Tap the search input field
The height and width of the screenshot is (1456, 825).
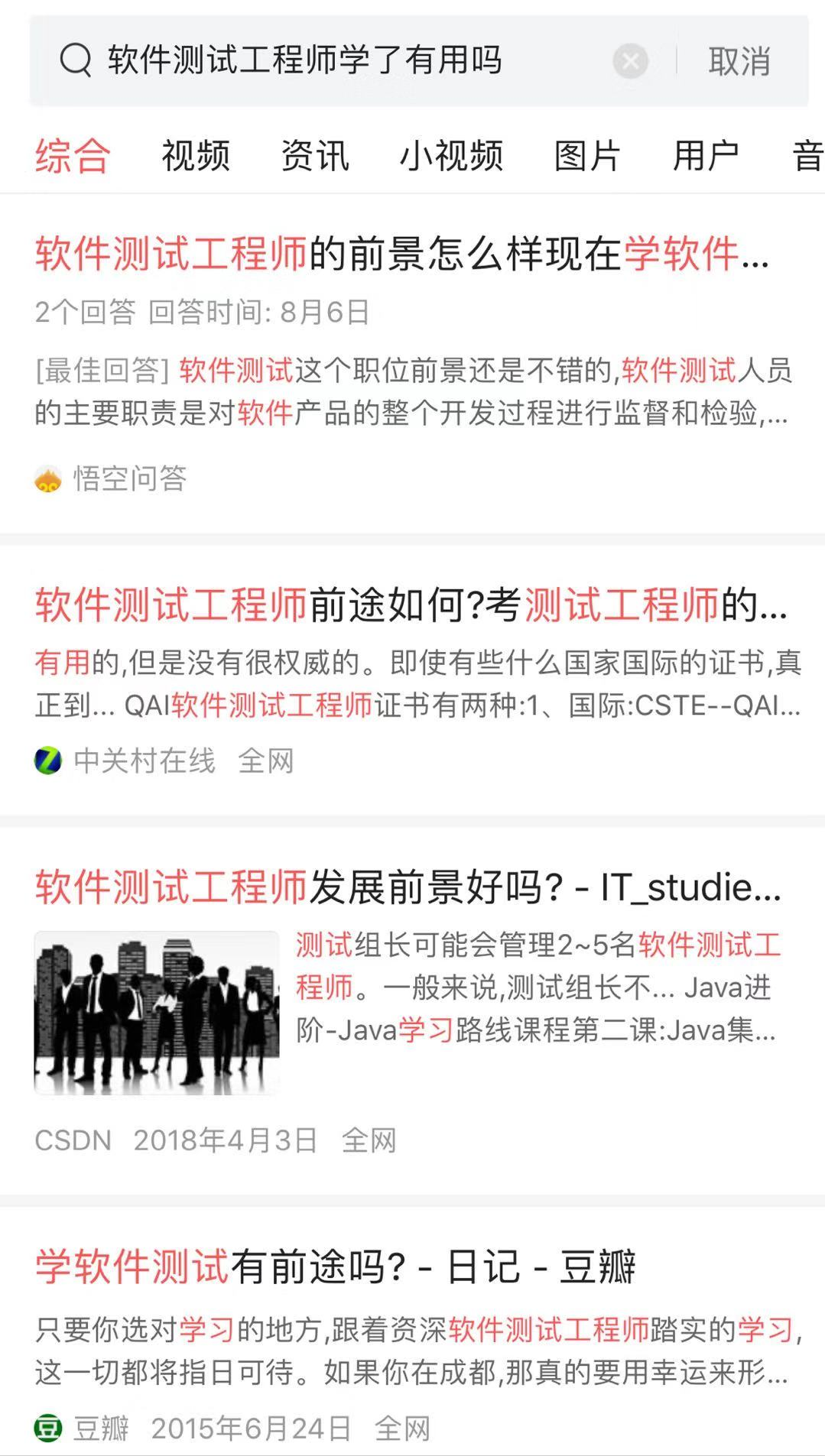coord(306,61)
